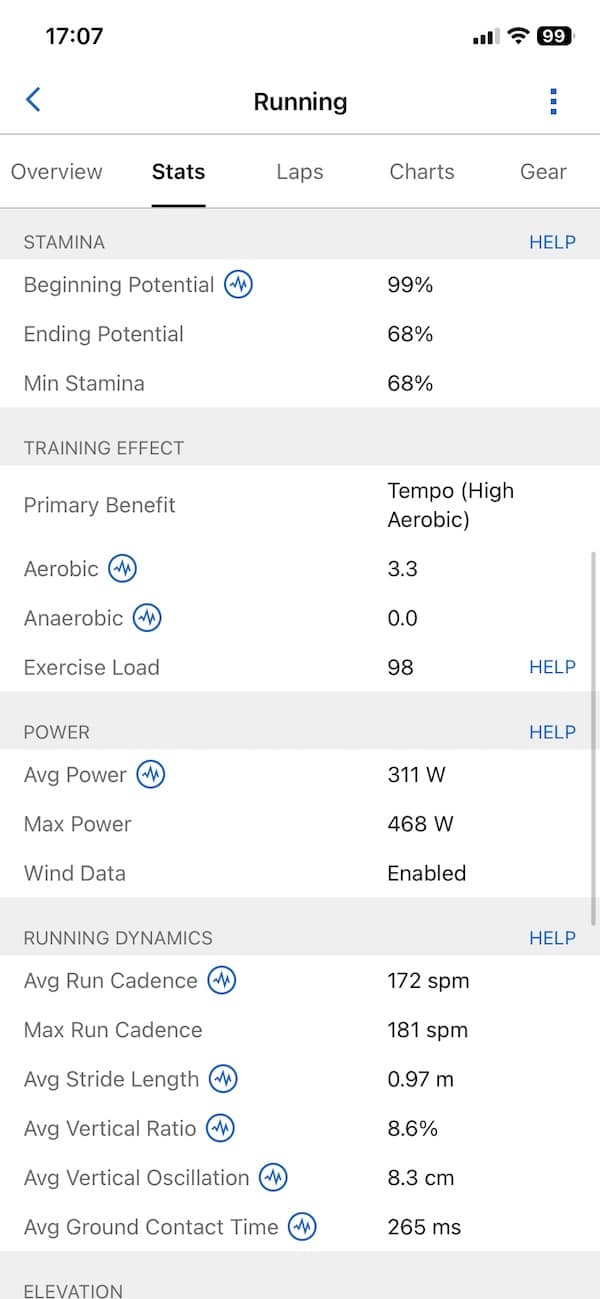
Task: Tap chart icon beside Avg Ground Contact Time
Action: point(302,1227)
